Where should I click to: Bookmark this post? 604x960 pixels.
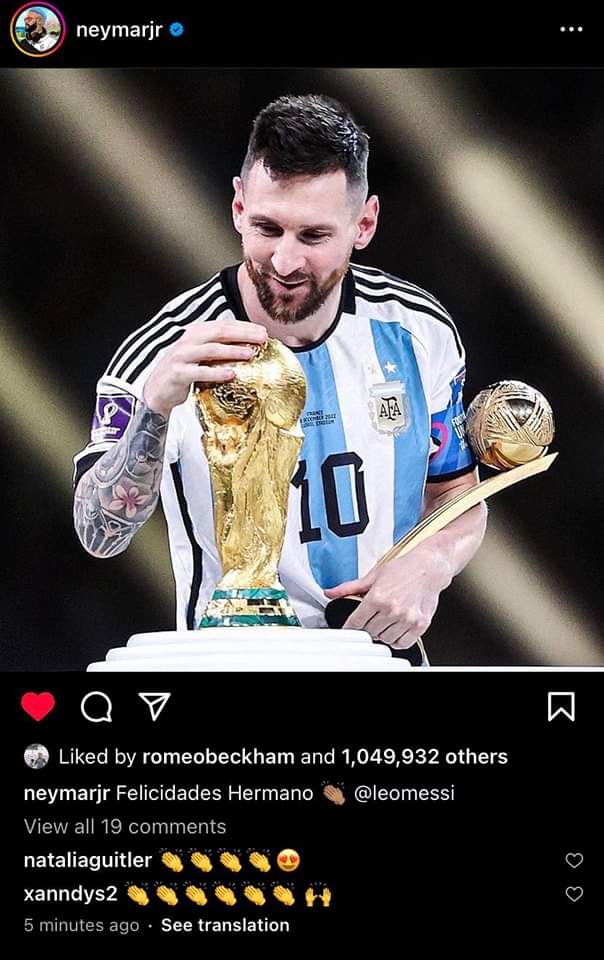click(561, 707)
